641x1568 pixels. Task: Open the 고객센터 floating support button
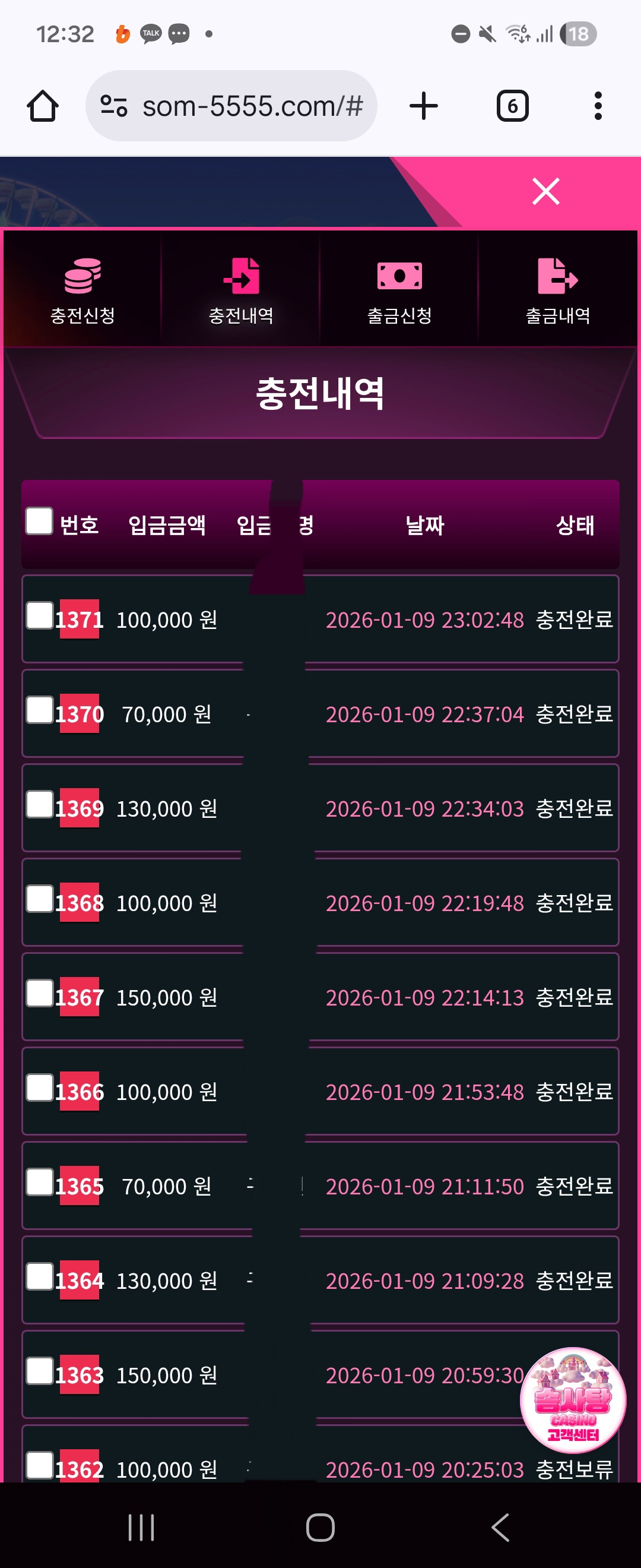[573, 1400]
